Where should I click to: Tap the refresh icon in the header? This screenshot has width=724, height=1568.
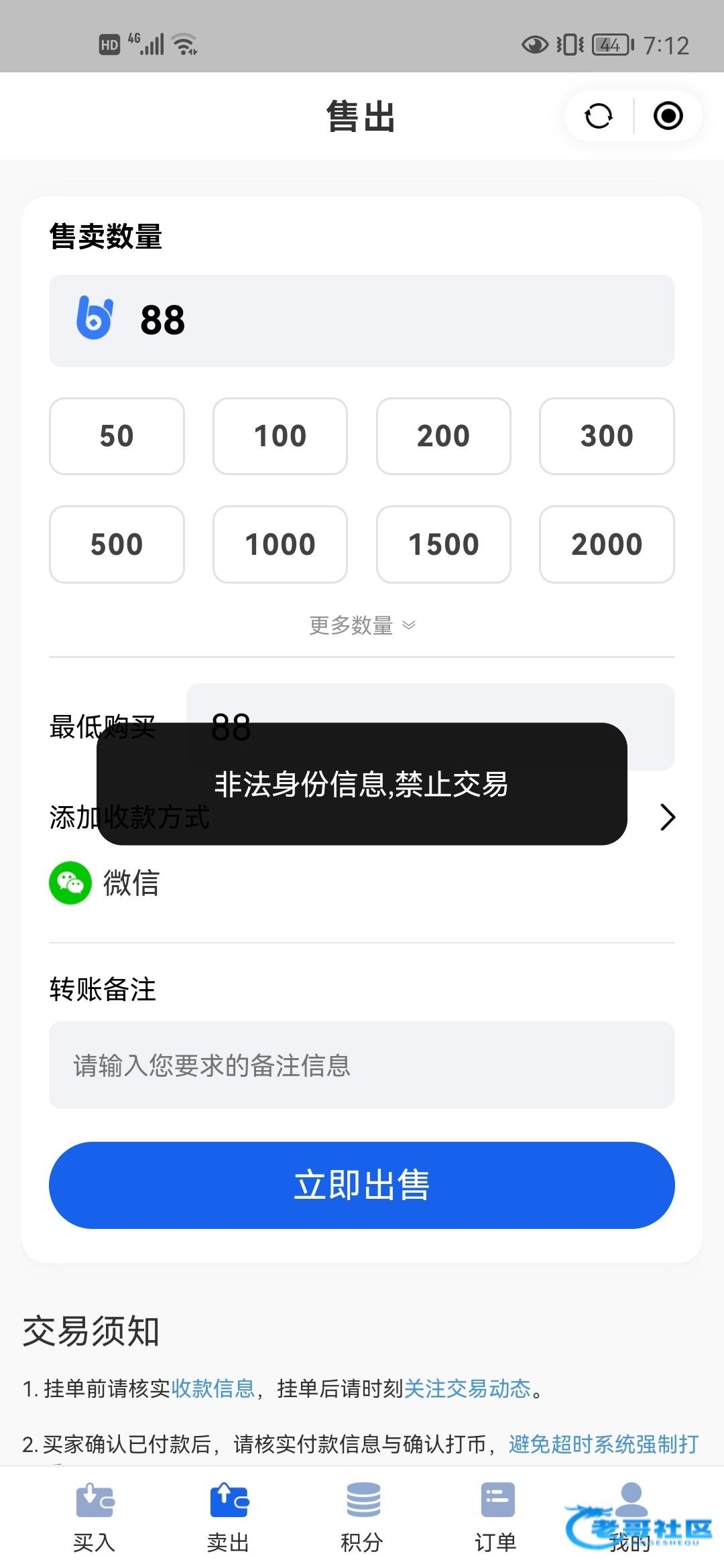tap(598, 117)
